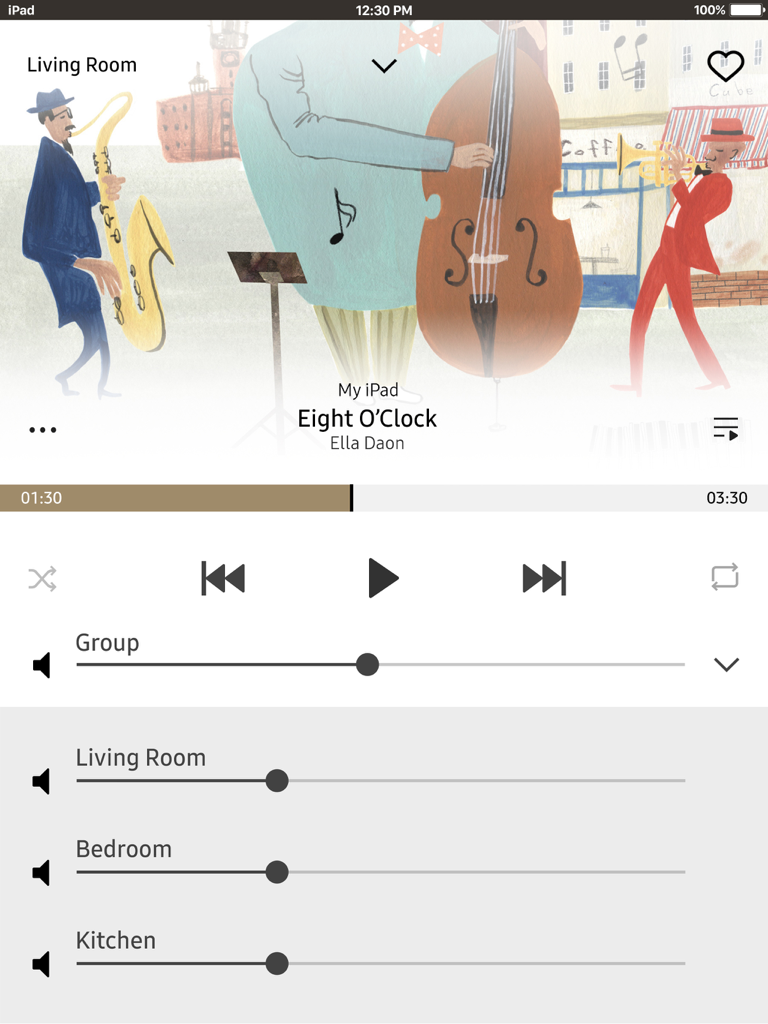Open the play queue list icon
Screen dimensions: 768x1024
click(728, 428)
